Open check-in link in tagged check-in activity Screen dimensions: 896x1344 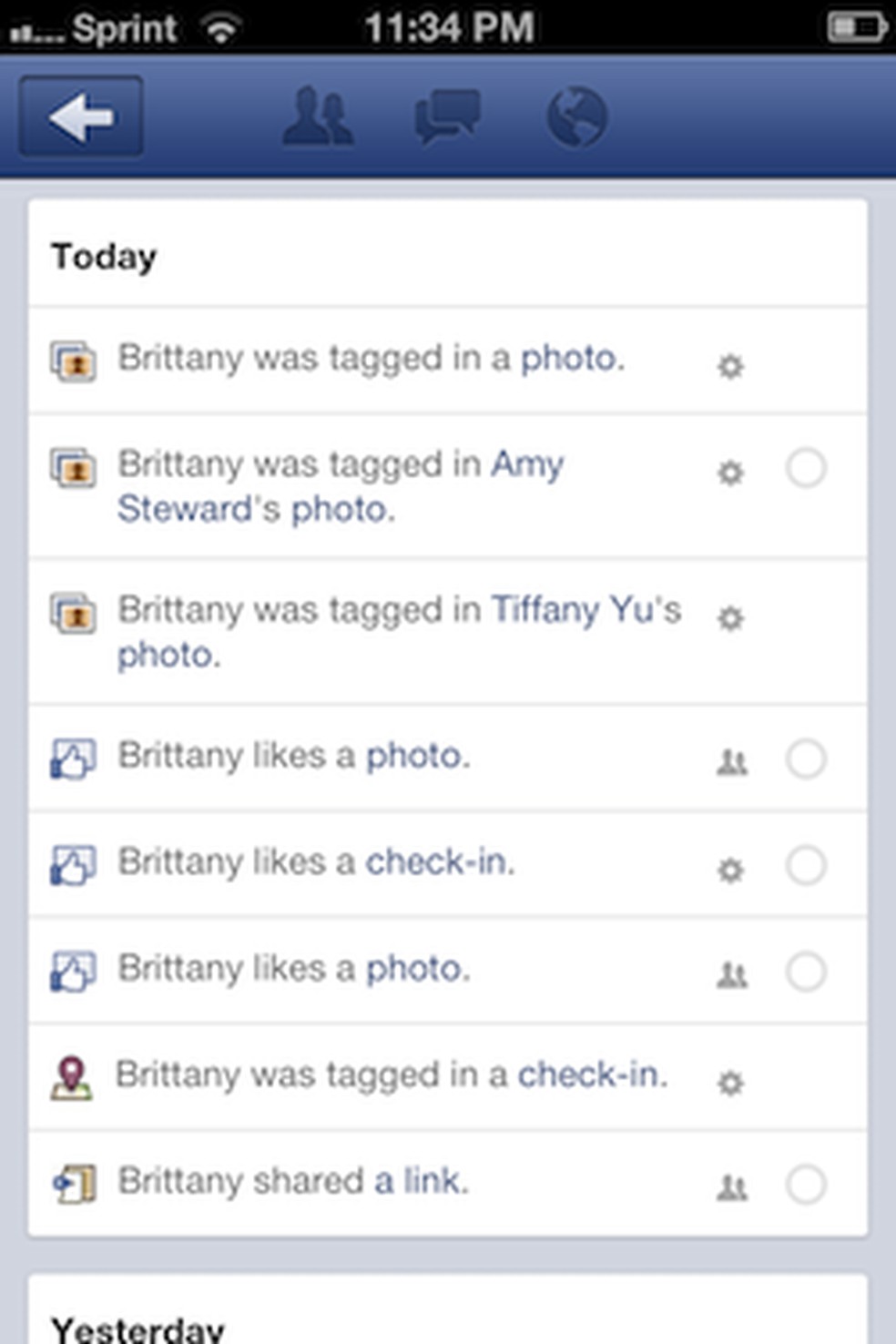pyautogui.click(x=592, y=1074)
